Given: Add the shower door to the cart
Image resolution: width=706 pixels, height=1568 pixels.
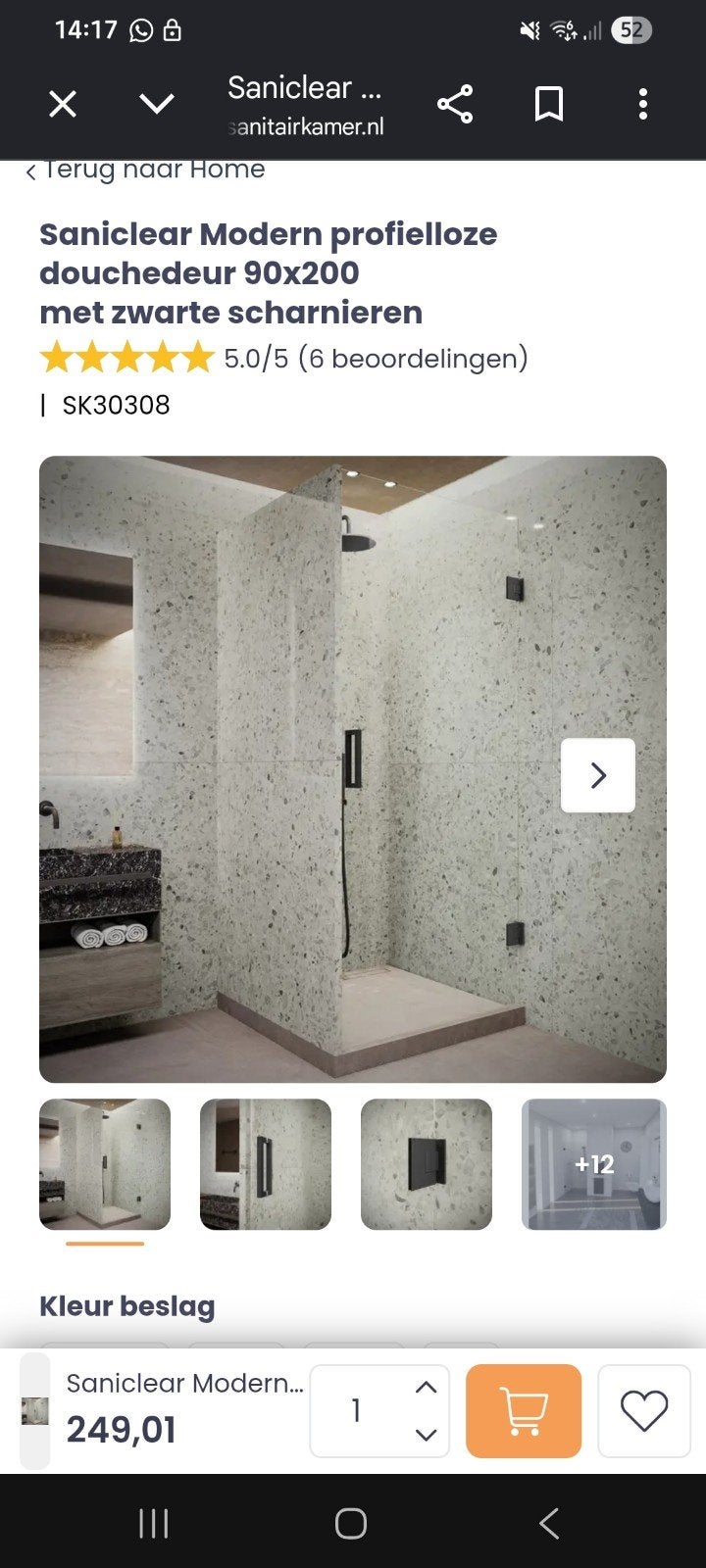Looking at the screenshot, I should click(524, 1411).
